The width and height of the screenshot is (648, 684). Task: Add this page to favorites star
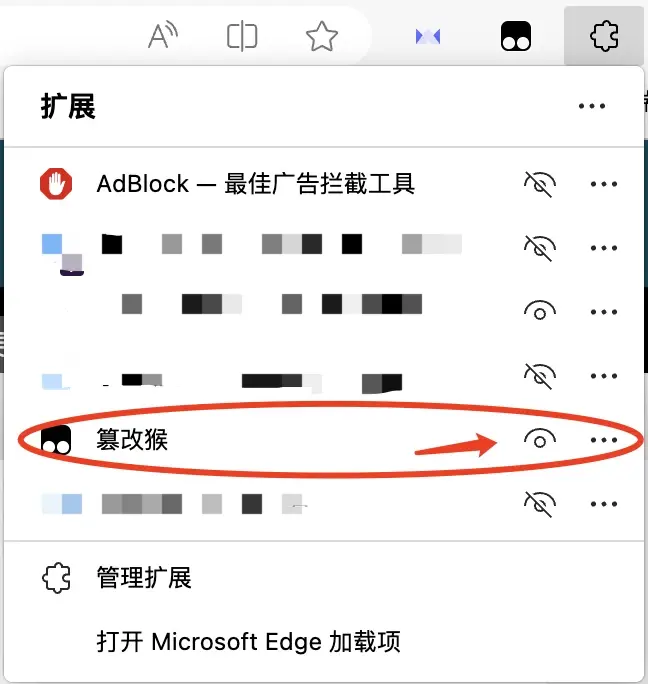321,37
